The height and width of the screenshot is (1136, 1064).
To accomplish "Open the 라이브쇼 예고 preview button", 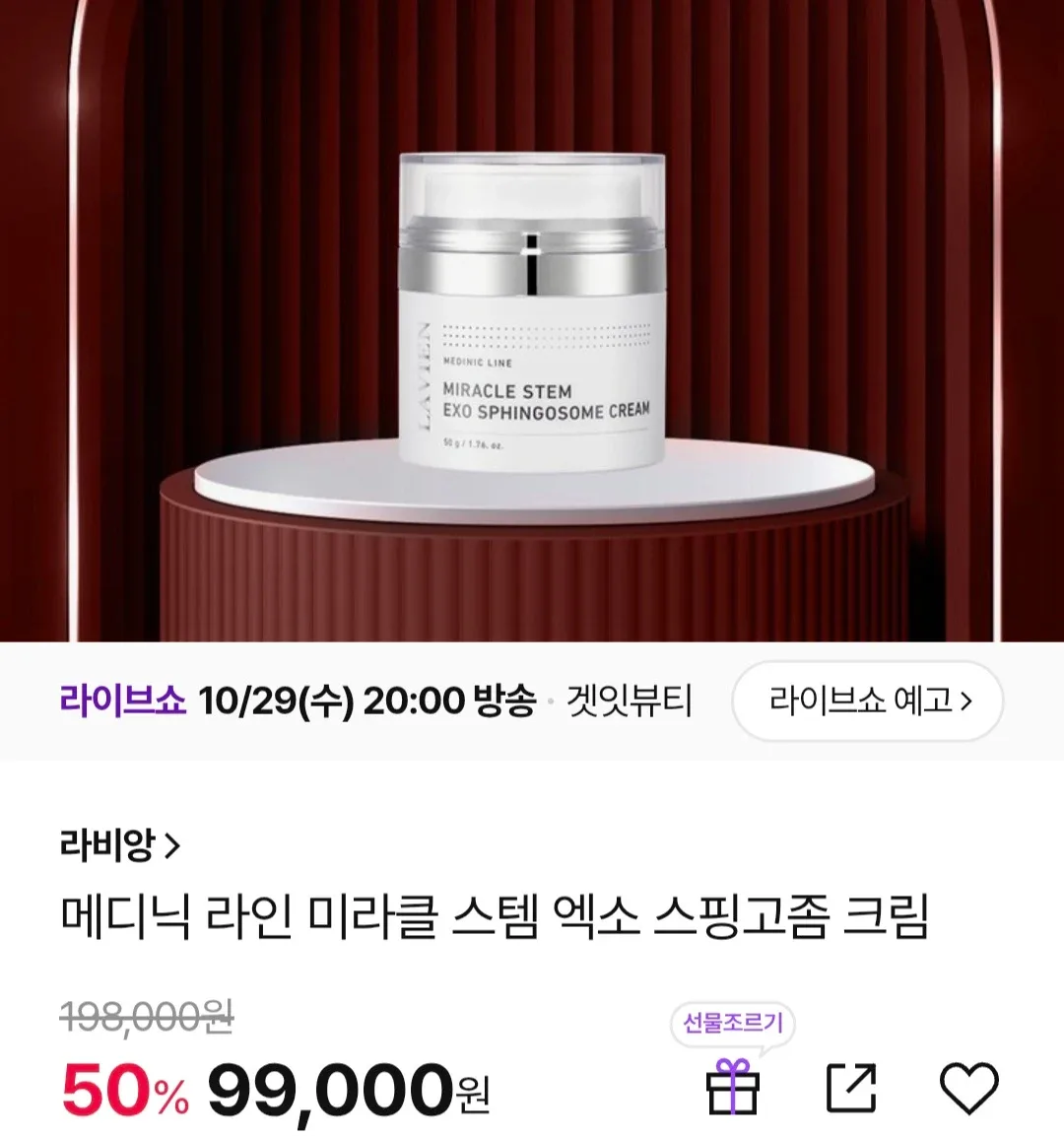I will [x=867, y=702].
